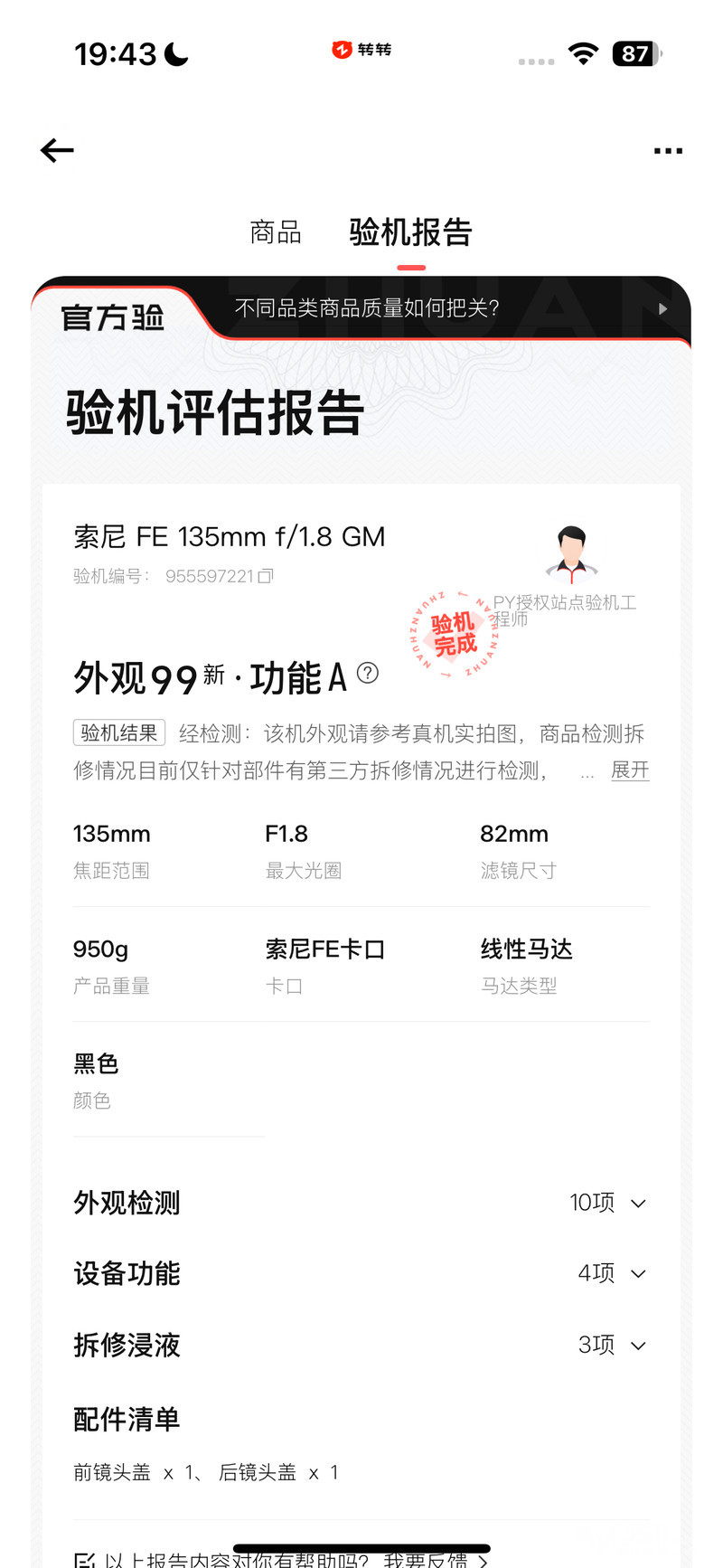Expand the 设备功能 4项 section

coord(611,1273)
